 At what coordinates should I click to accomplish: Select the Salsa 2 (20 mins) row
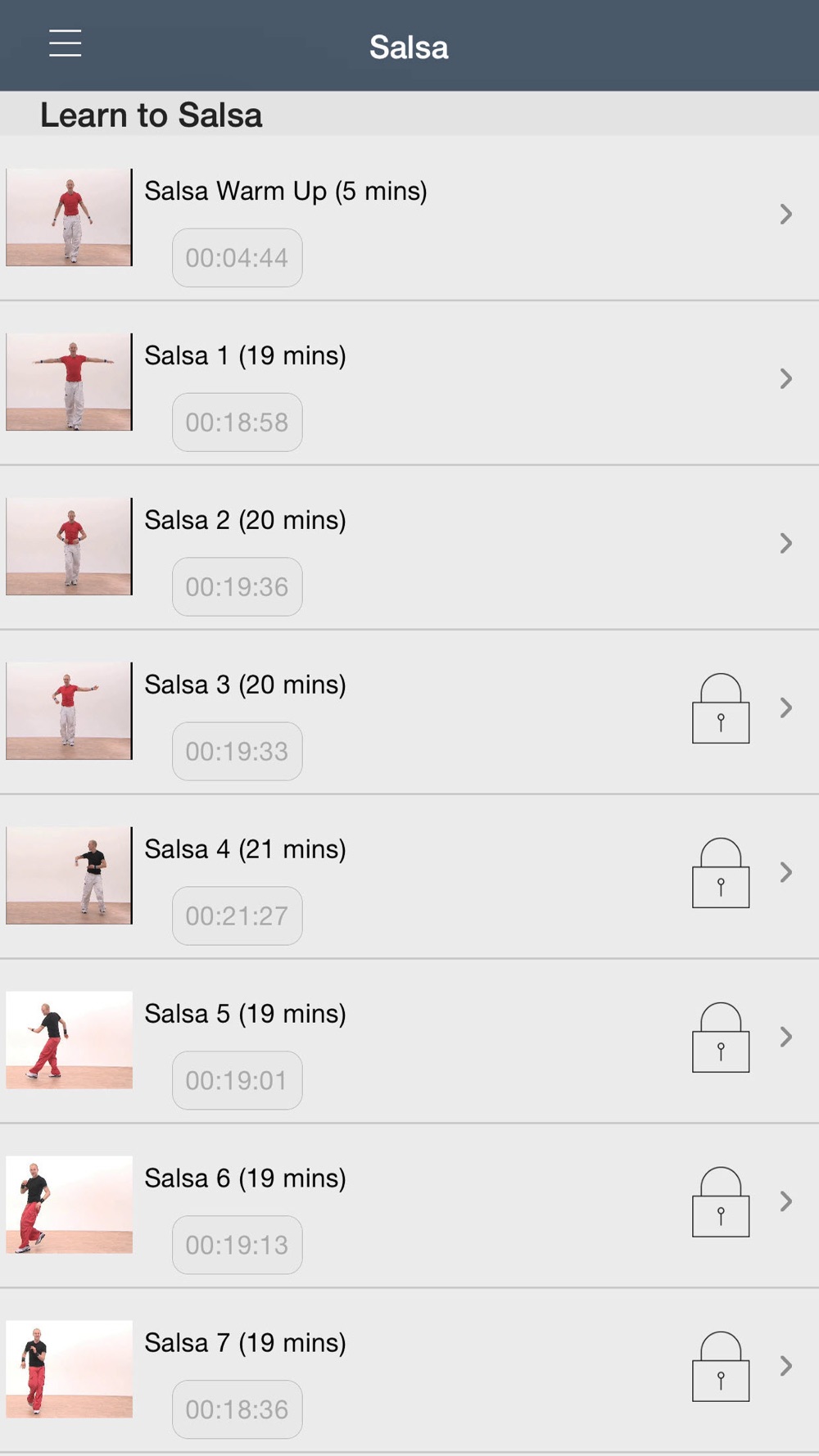tap(409, 548)
